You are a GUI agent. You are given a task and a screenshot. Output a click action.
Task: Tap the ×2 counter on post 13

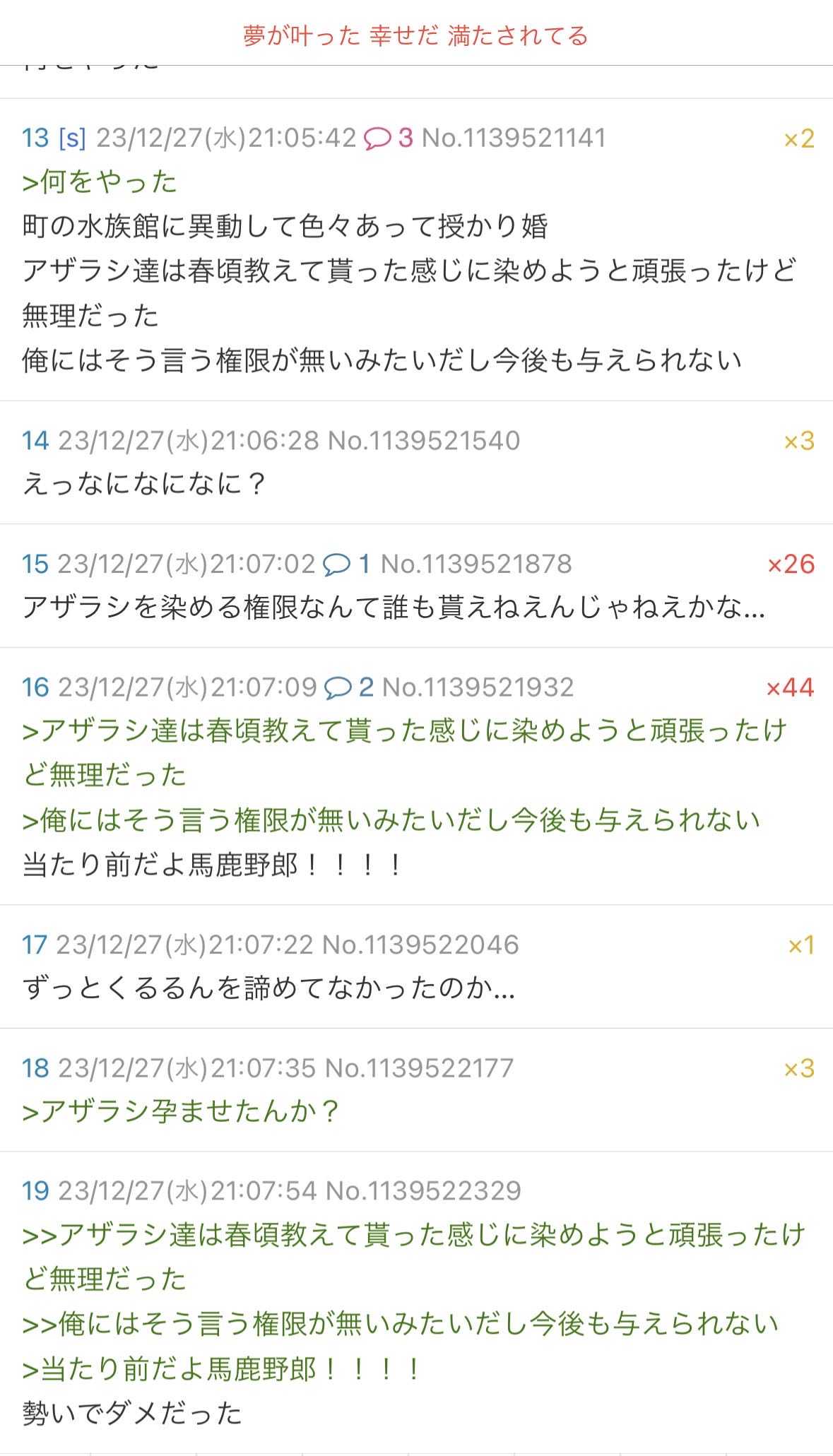(799, 138)
